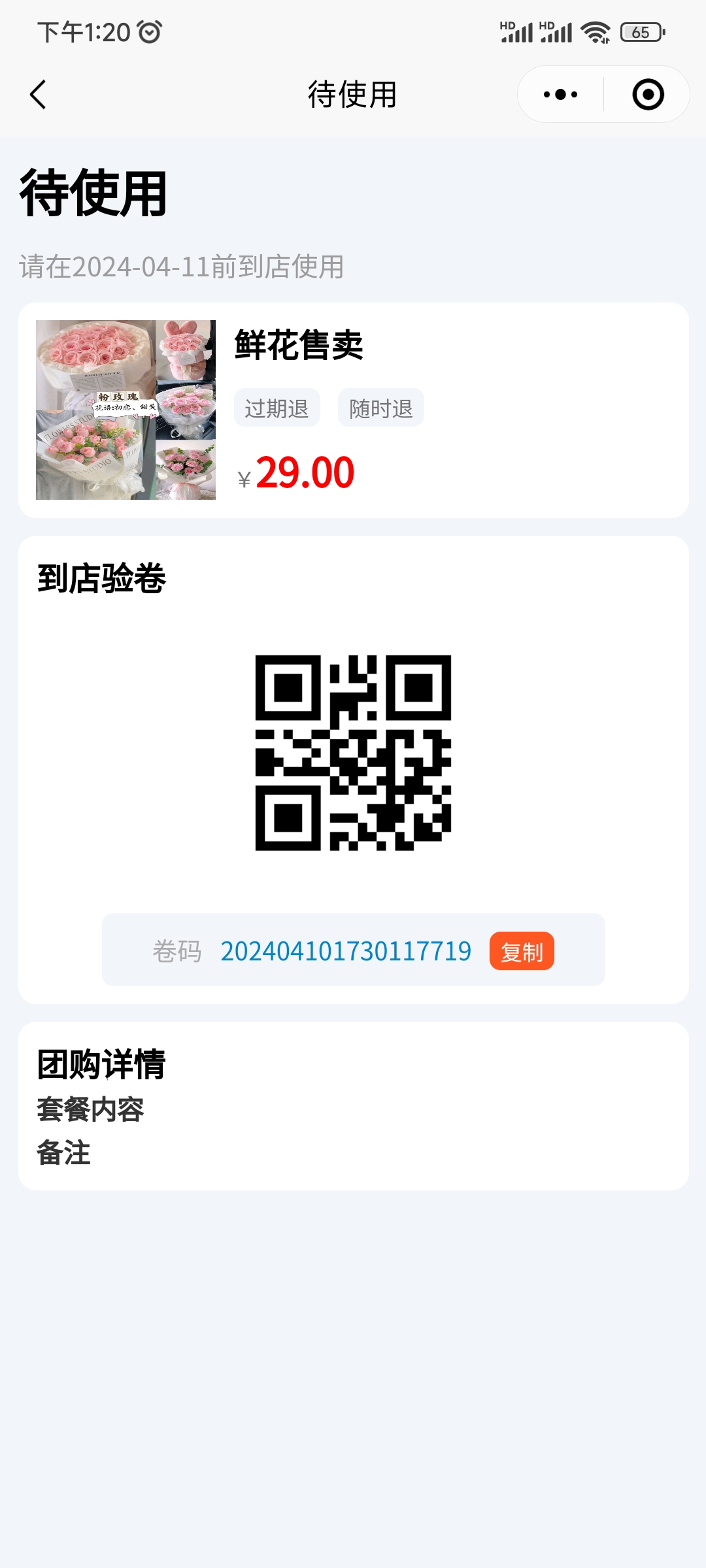Open the 鲜花售卖 product card

(353, 410)
